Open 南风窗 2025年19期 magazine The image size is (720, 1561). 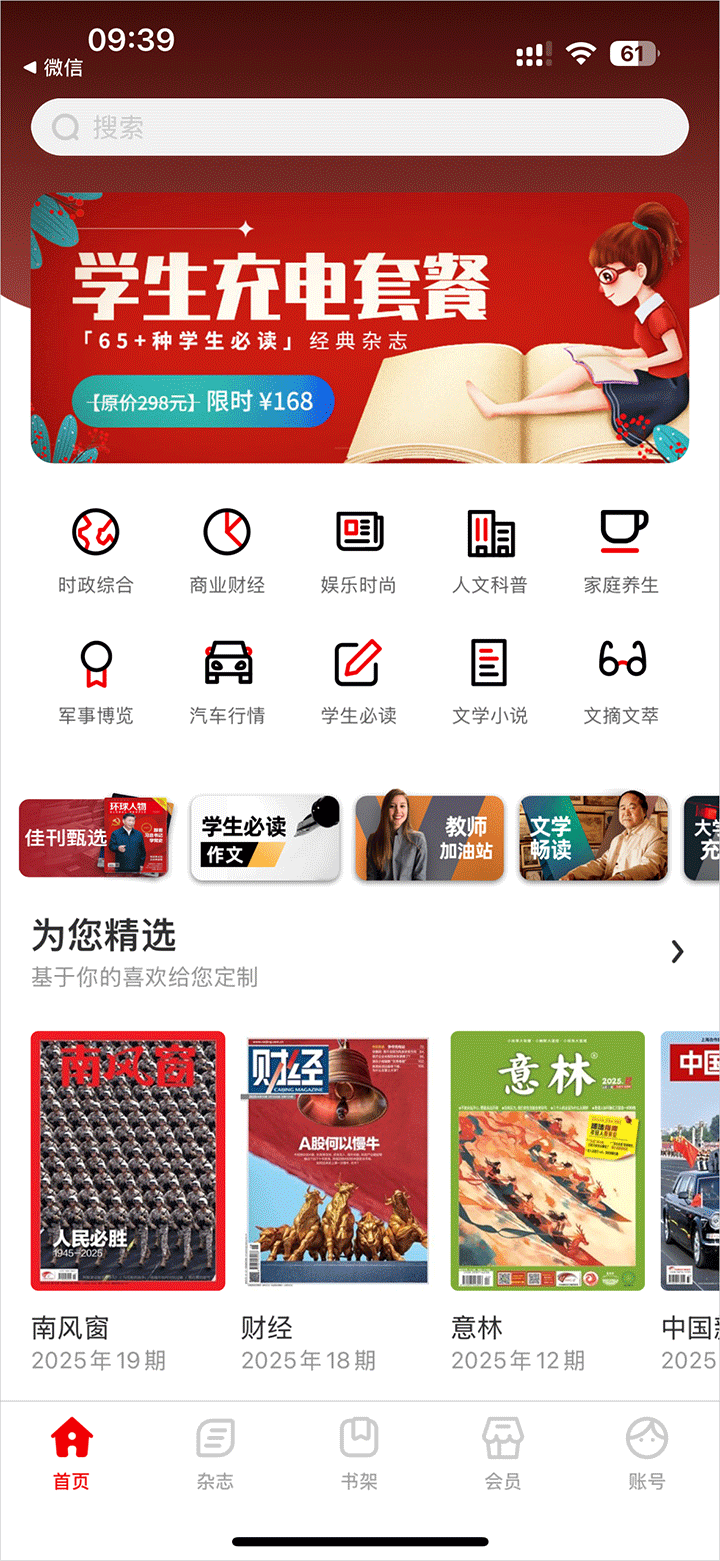tap(128, 1160)
